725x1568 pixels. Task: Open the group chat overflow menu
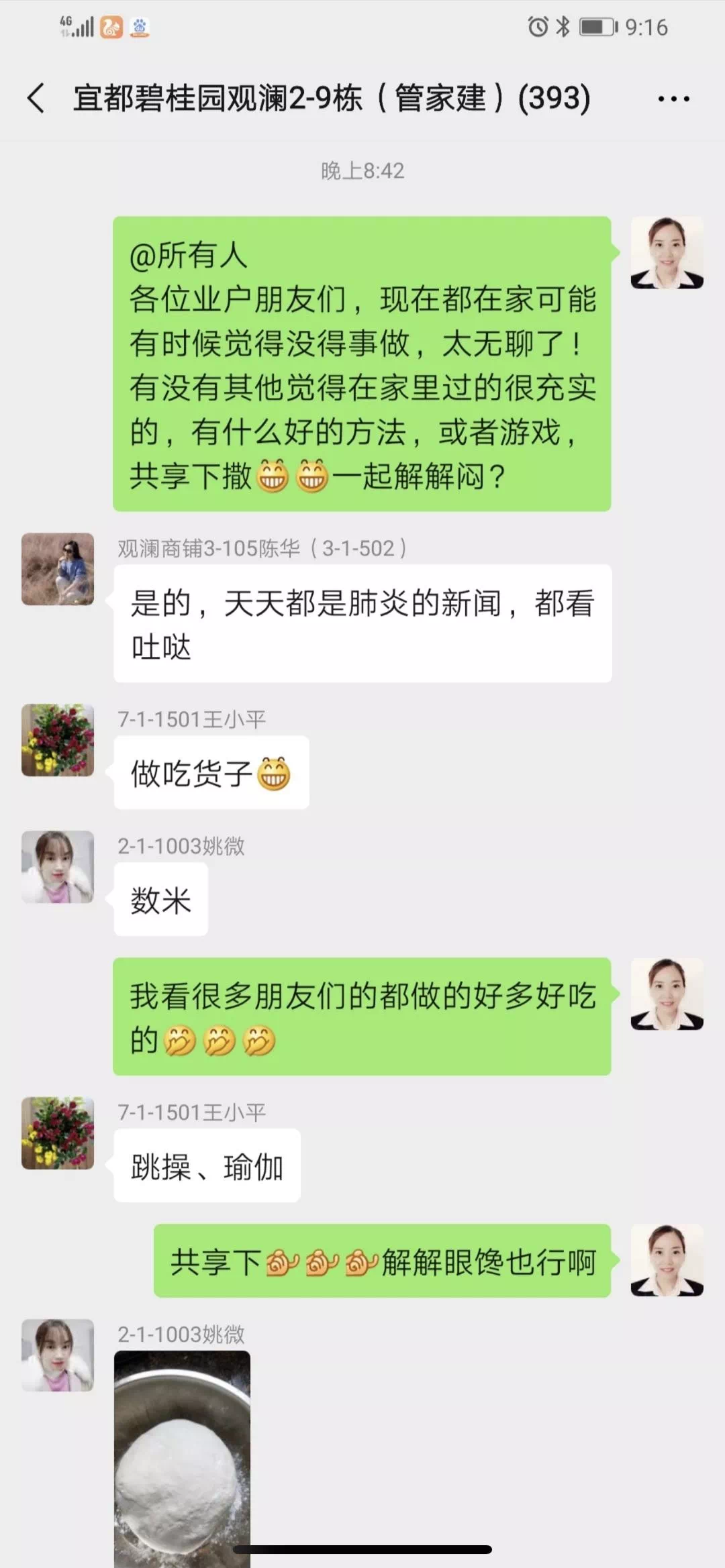(x=673, y=99)
